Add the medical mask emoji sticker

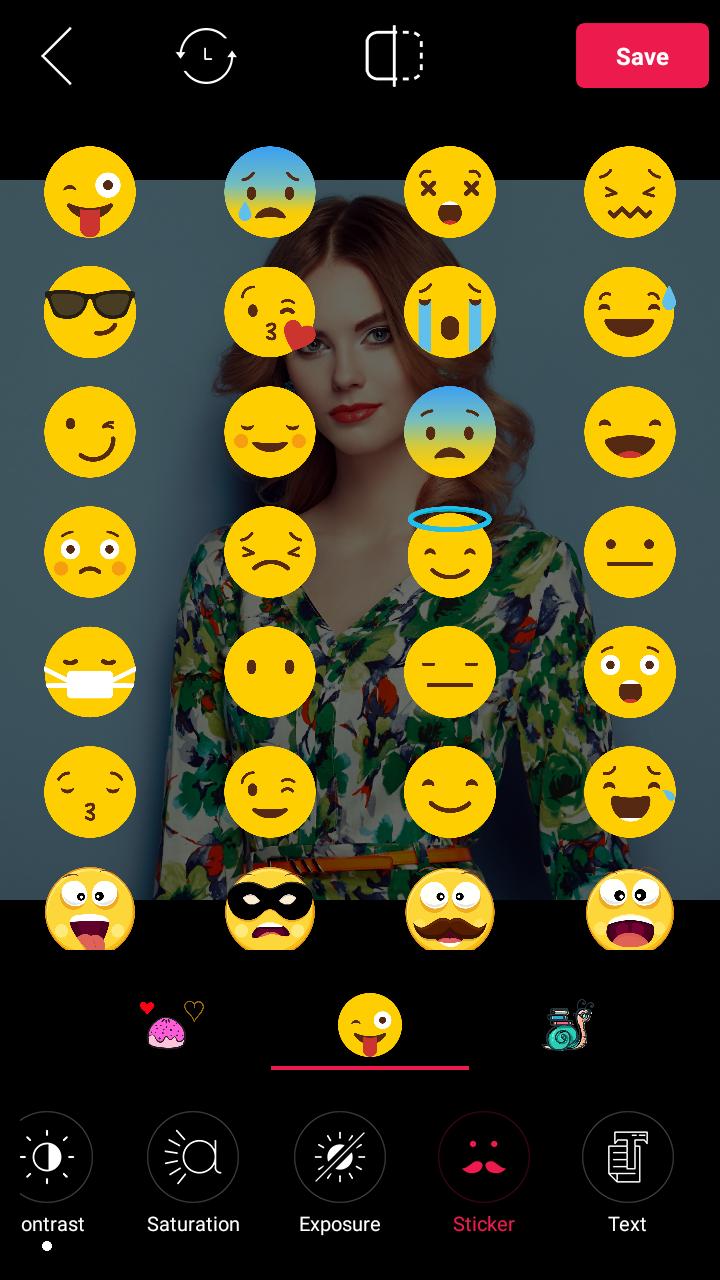tap(90, 671)
